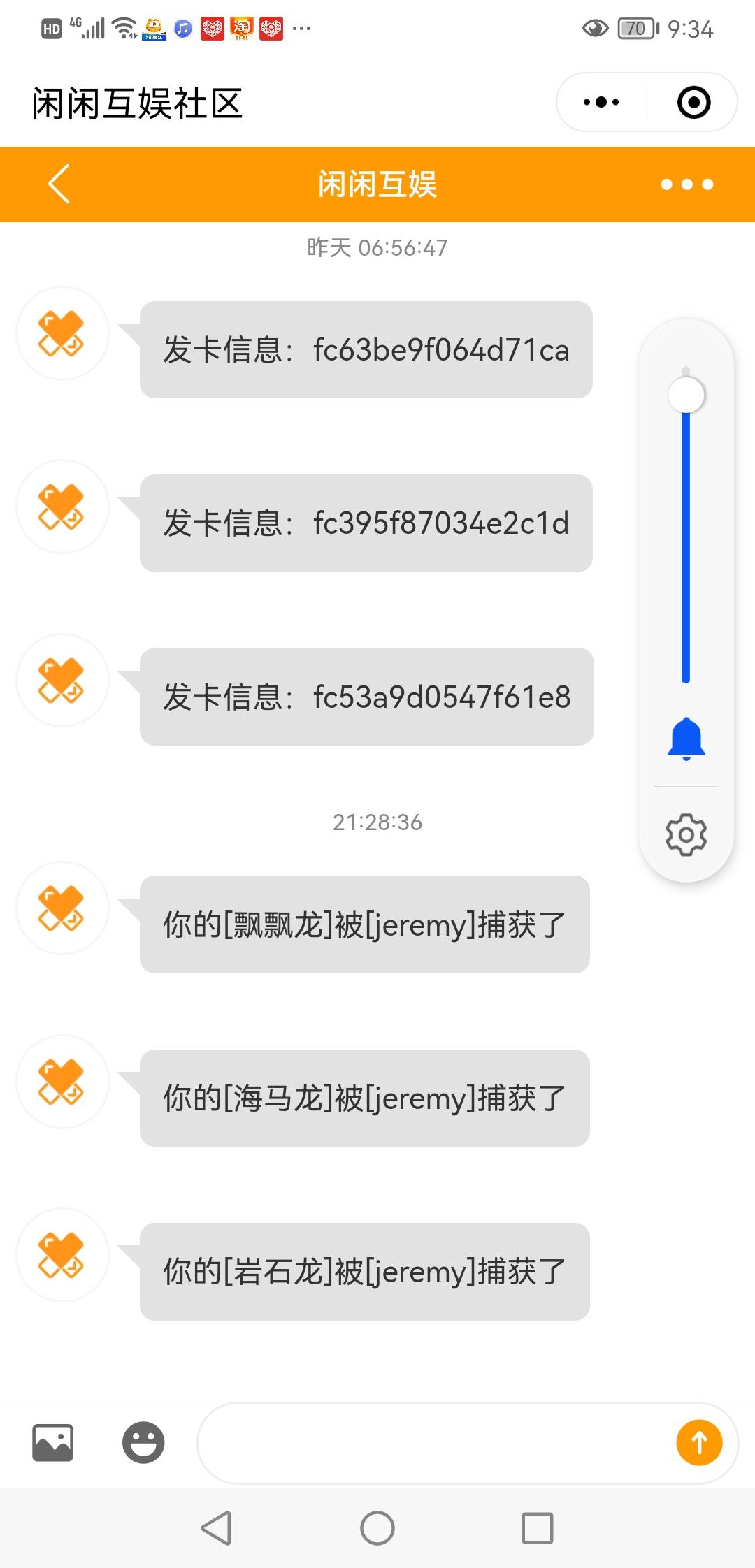Go back from the 闲闲互娱 chat
Image resolution: width=755 pixels, height=1568 pixels.
pyautogui.click(x=59, y=184)
